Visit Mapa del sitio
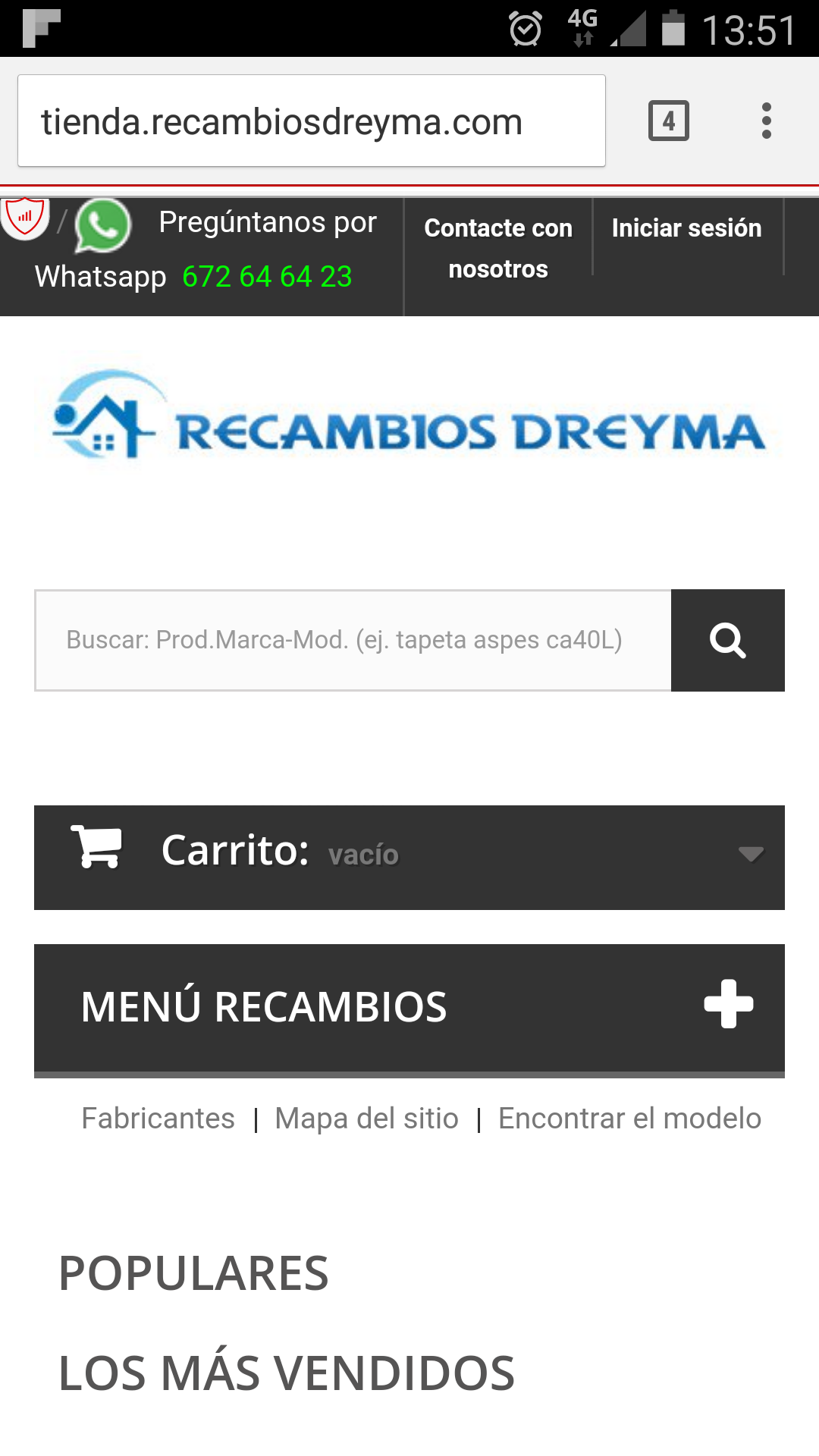The height and width of the screenshot is (1456, 819). point(366,1119)
